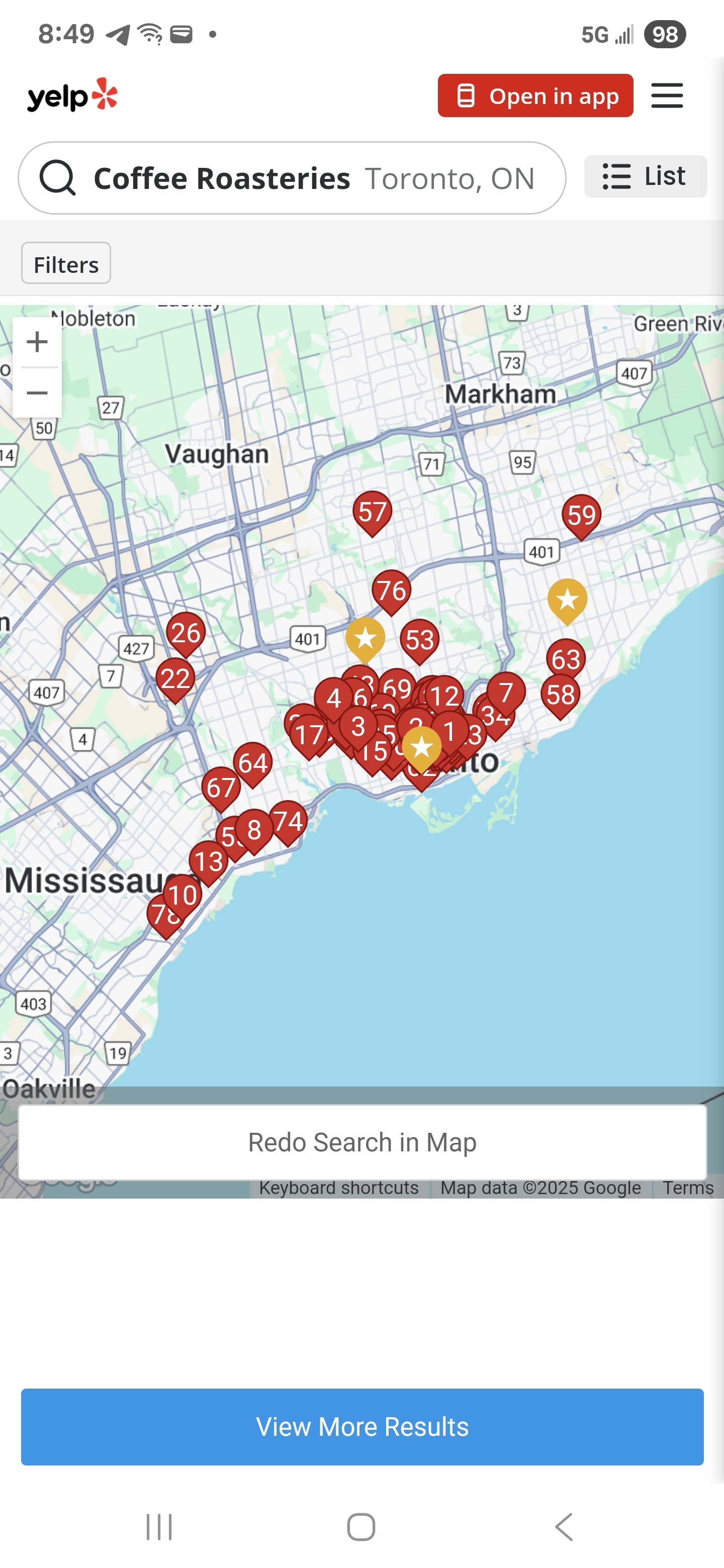Tap the Open in app button
The height and width of the screenshot is (1568, 724).
point(535,95)
